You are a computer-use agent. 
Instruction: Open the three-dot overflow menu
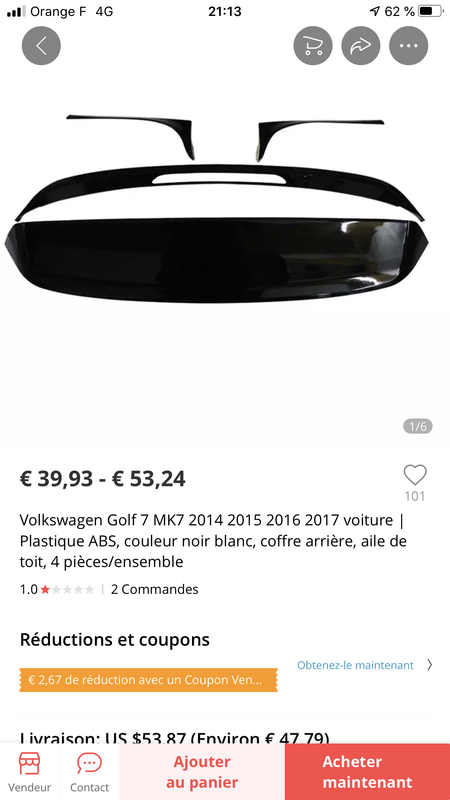[409, 45]
